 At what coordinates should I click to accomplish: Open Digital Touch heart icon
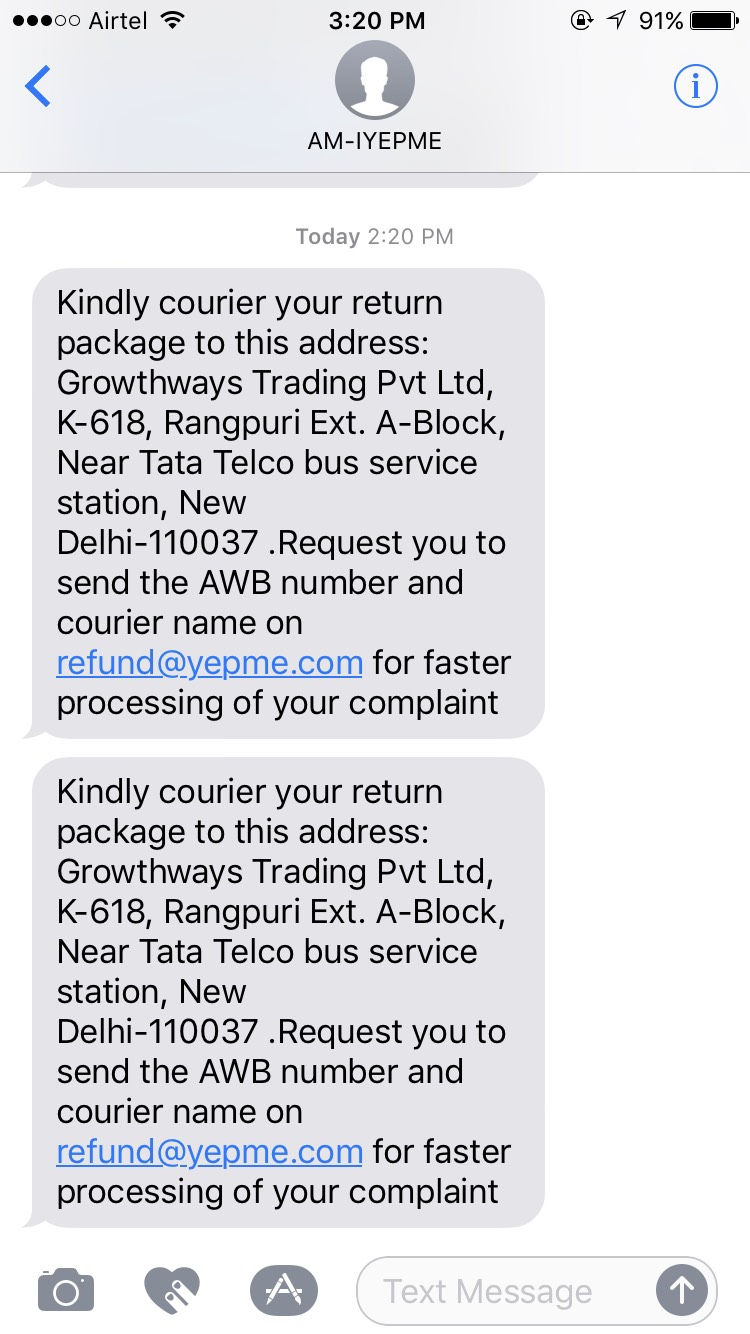tap(172, 1290)
